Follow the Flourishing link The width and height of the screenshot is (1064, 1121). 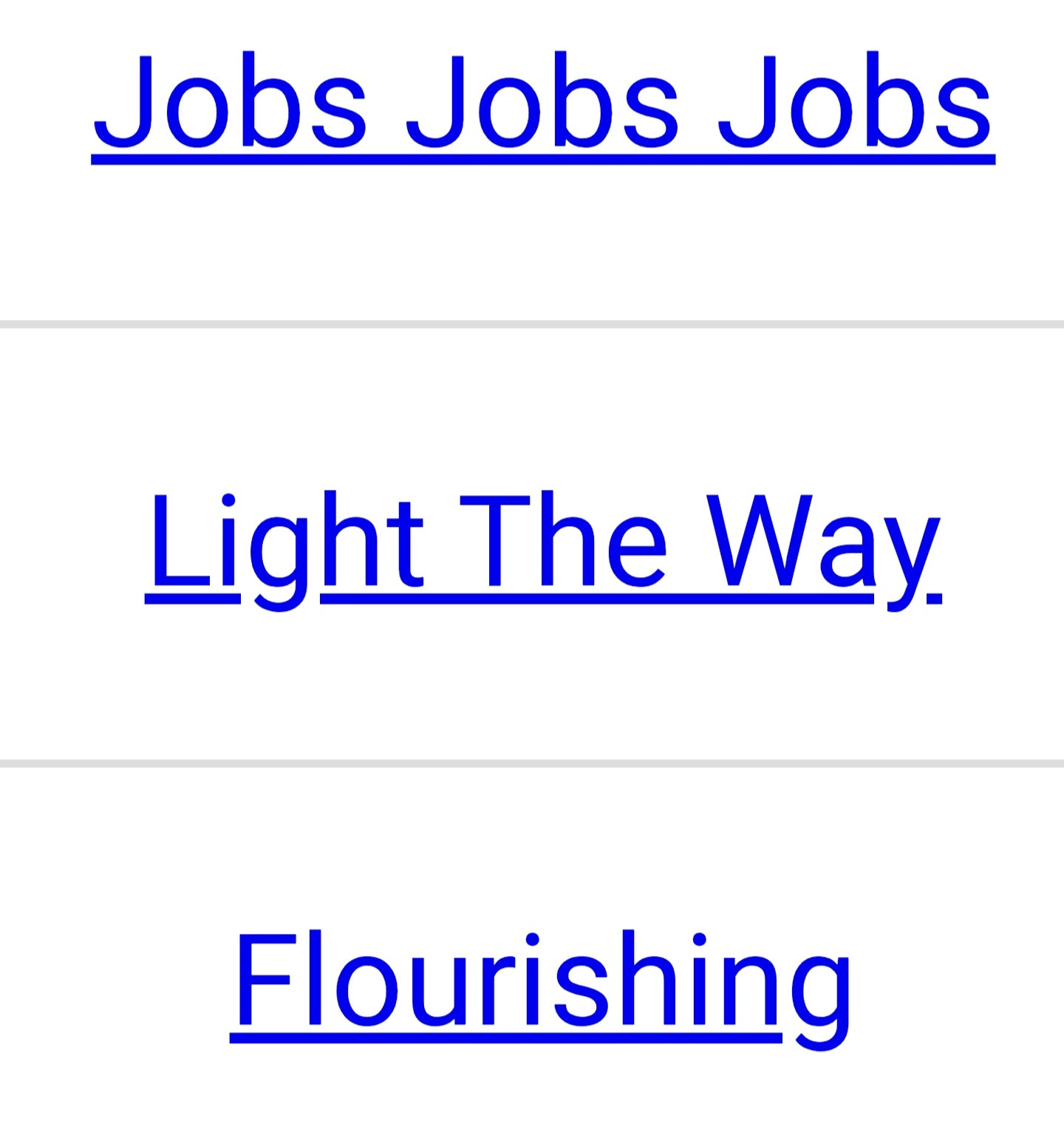[x=543, y=983]
